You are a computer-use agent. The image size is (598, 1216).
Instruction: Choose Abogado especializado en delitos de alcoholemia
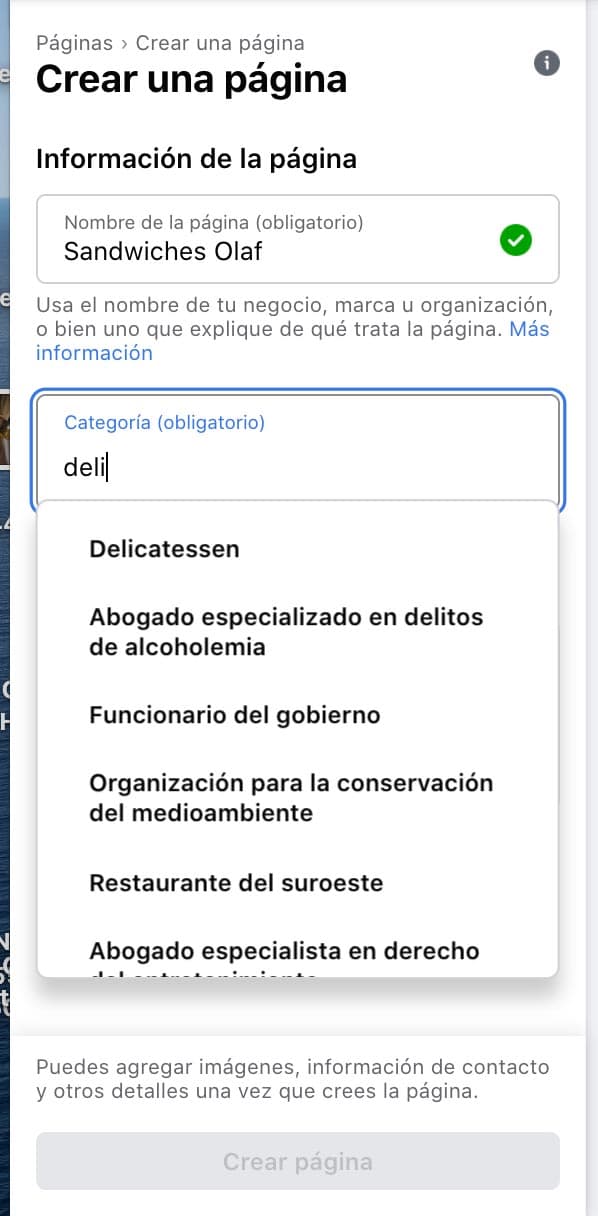(x=297, y=632)
